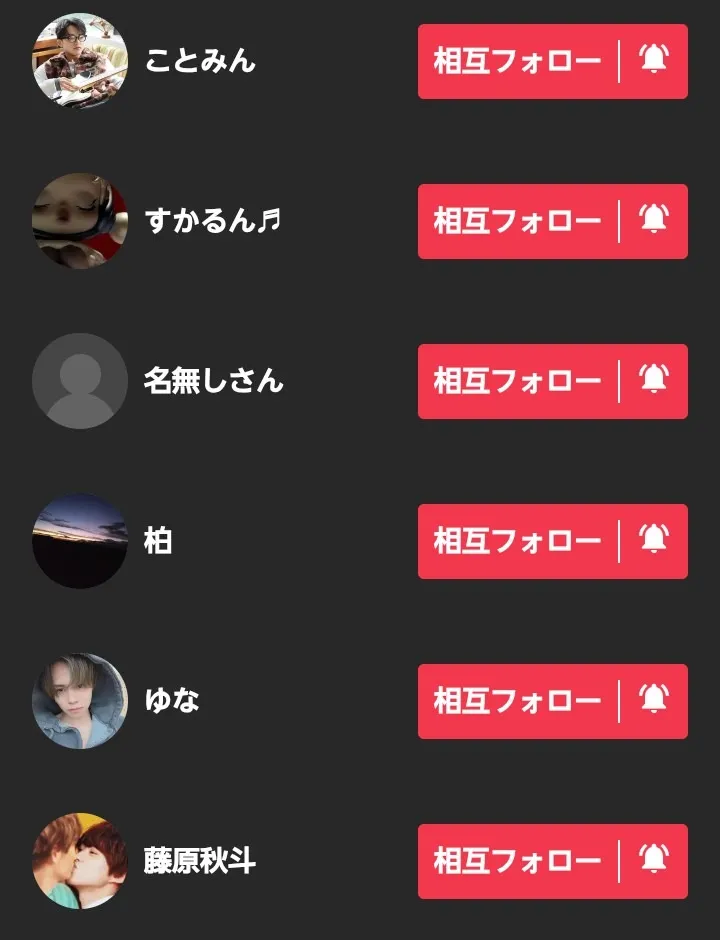Screen dimensions: 720x940
Task: Select 相互フォロー next to 名無しさん
Action: click(x=517, y=381)
